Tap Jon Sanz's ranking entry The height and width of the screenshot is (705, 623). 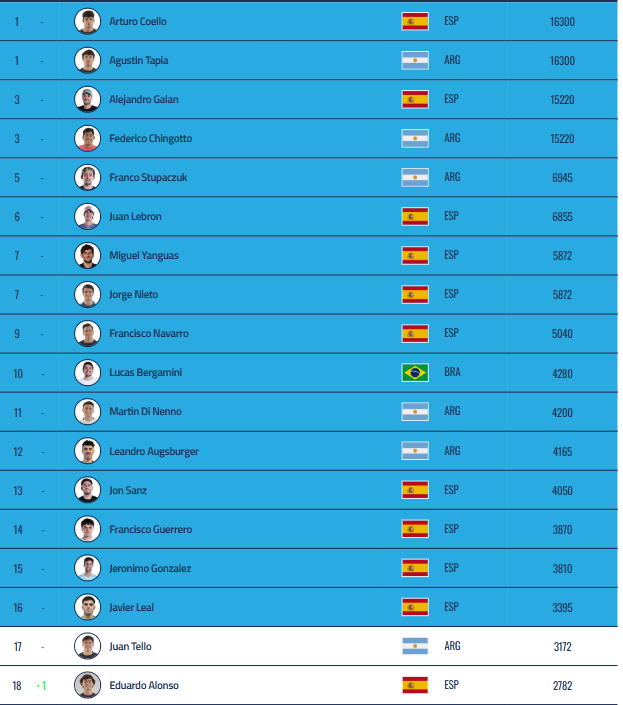pos(129,490)
